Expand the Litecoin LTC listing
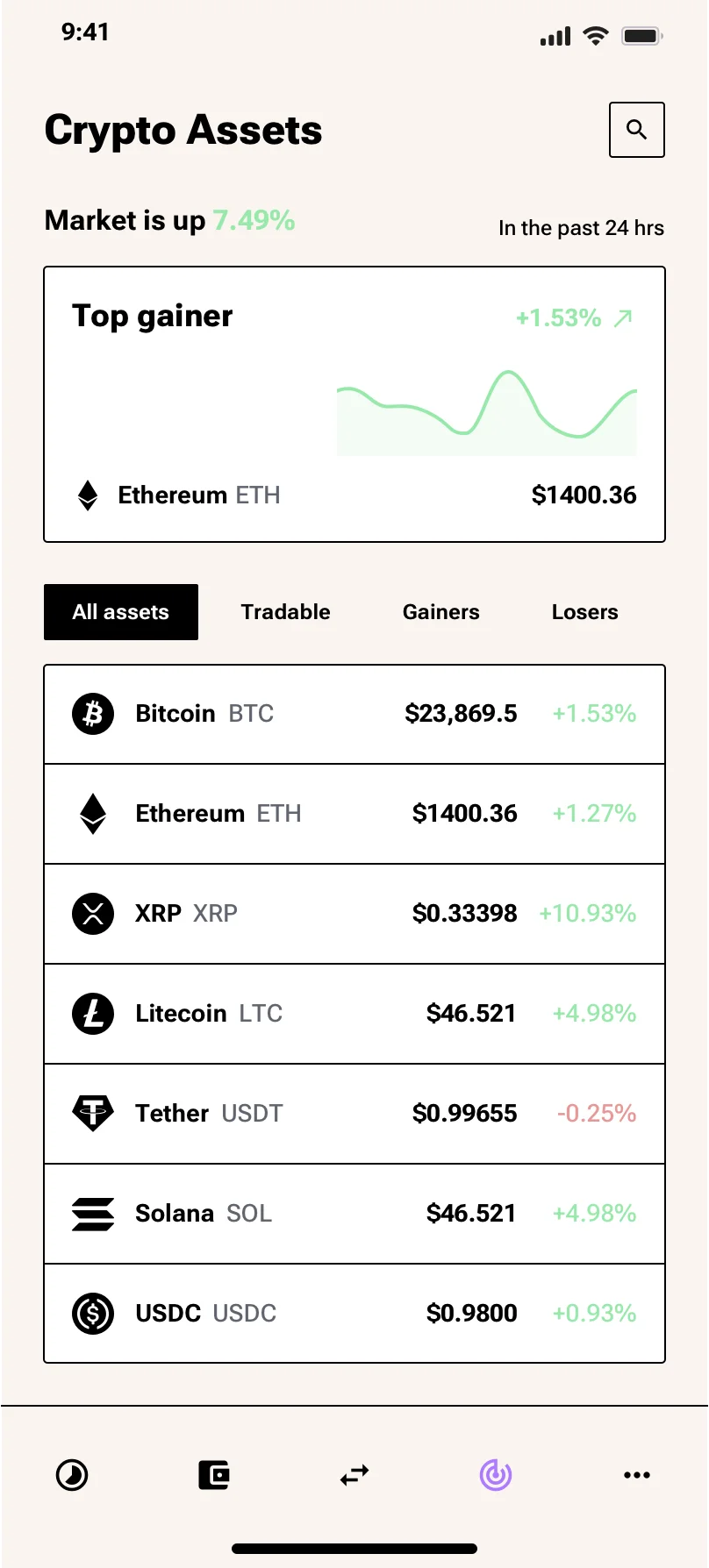709x1568 pixels. click(x=354, y=1014)
